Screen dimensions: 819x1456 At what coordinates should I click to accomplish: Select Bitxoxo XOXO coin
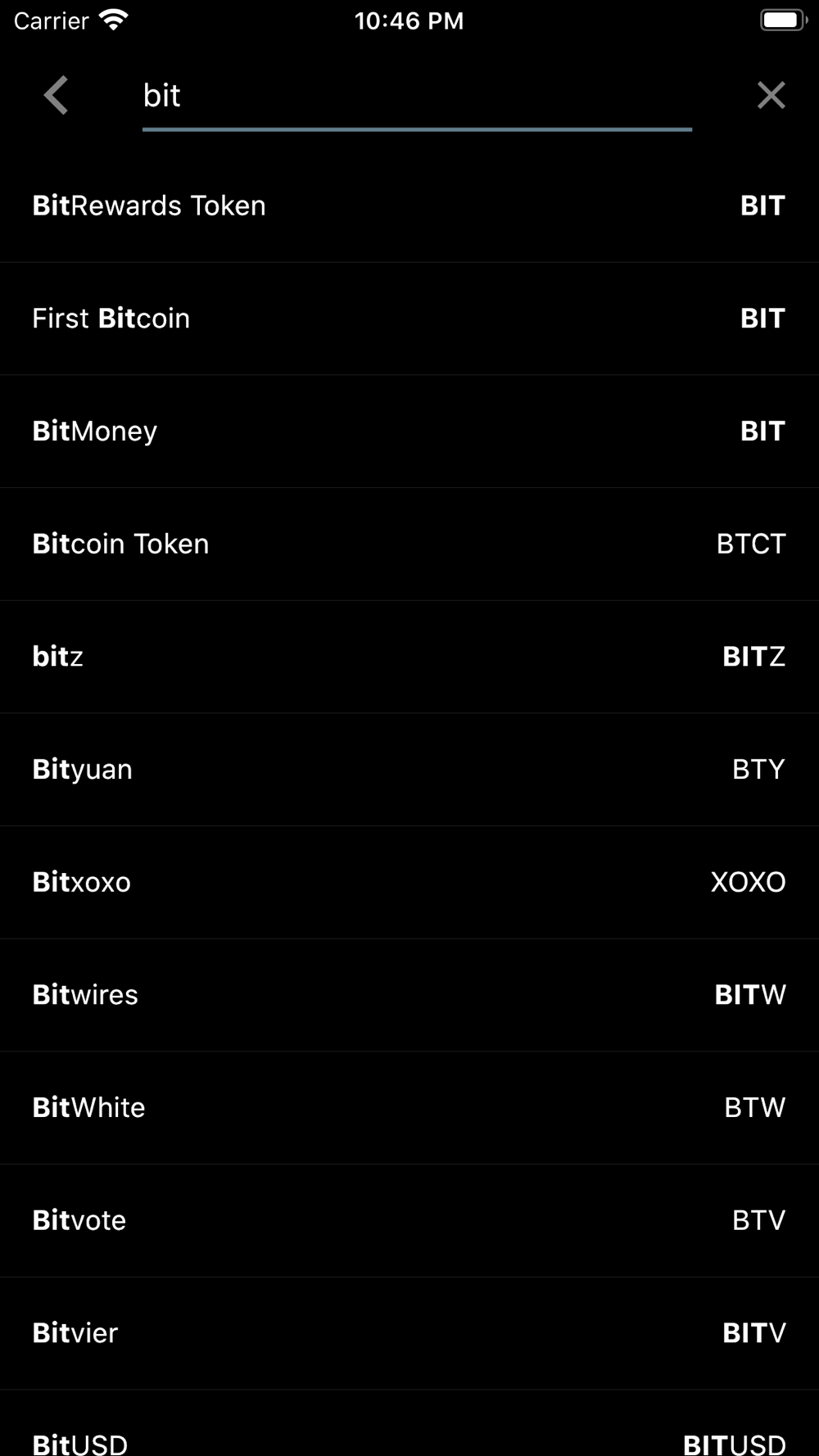pyautogui.click(x=409, y=883)
